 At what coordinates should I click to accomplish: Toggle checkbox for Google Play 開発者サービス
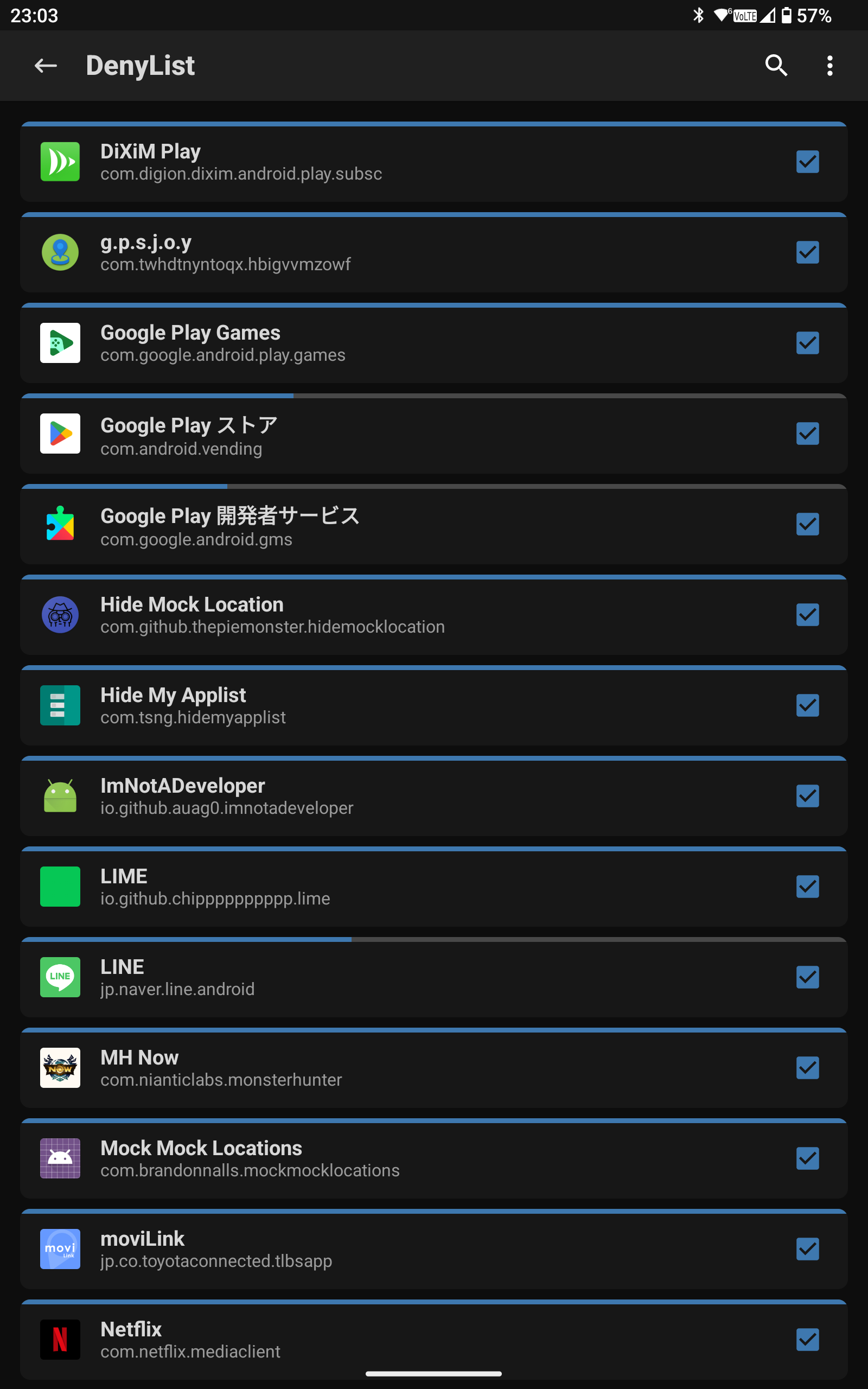[807, 525]
